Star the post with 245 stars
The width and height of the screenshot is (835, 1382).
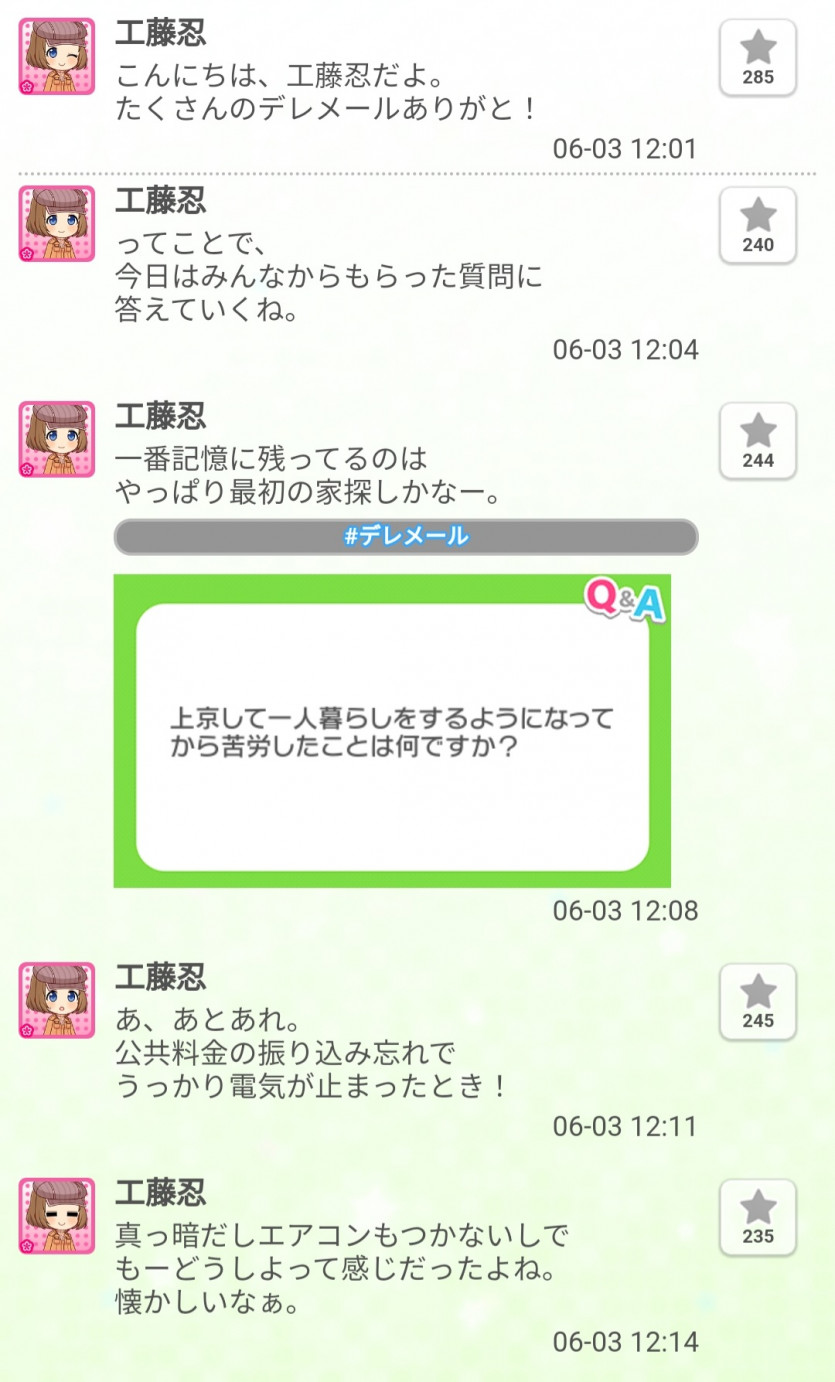click(758, 1001)
